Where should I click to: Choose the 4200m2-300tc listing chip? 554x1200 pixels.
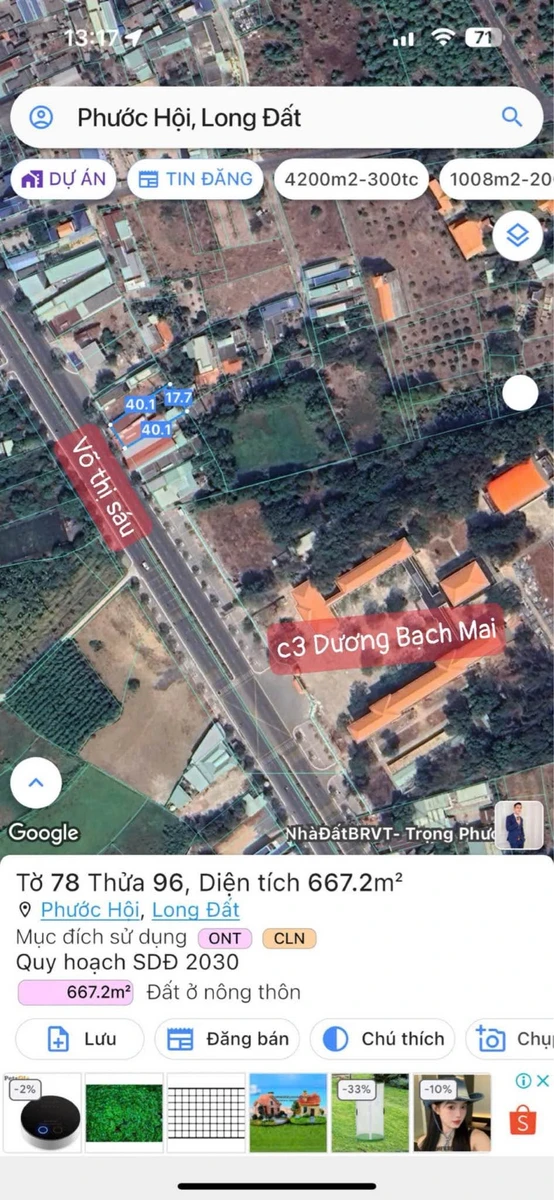351,179
